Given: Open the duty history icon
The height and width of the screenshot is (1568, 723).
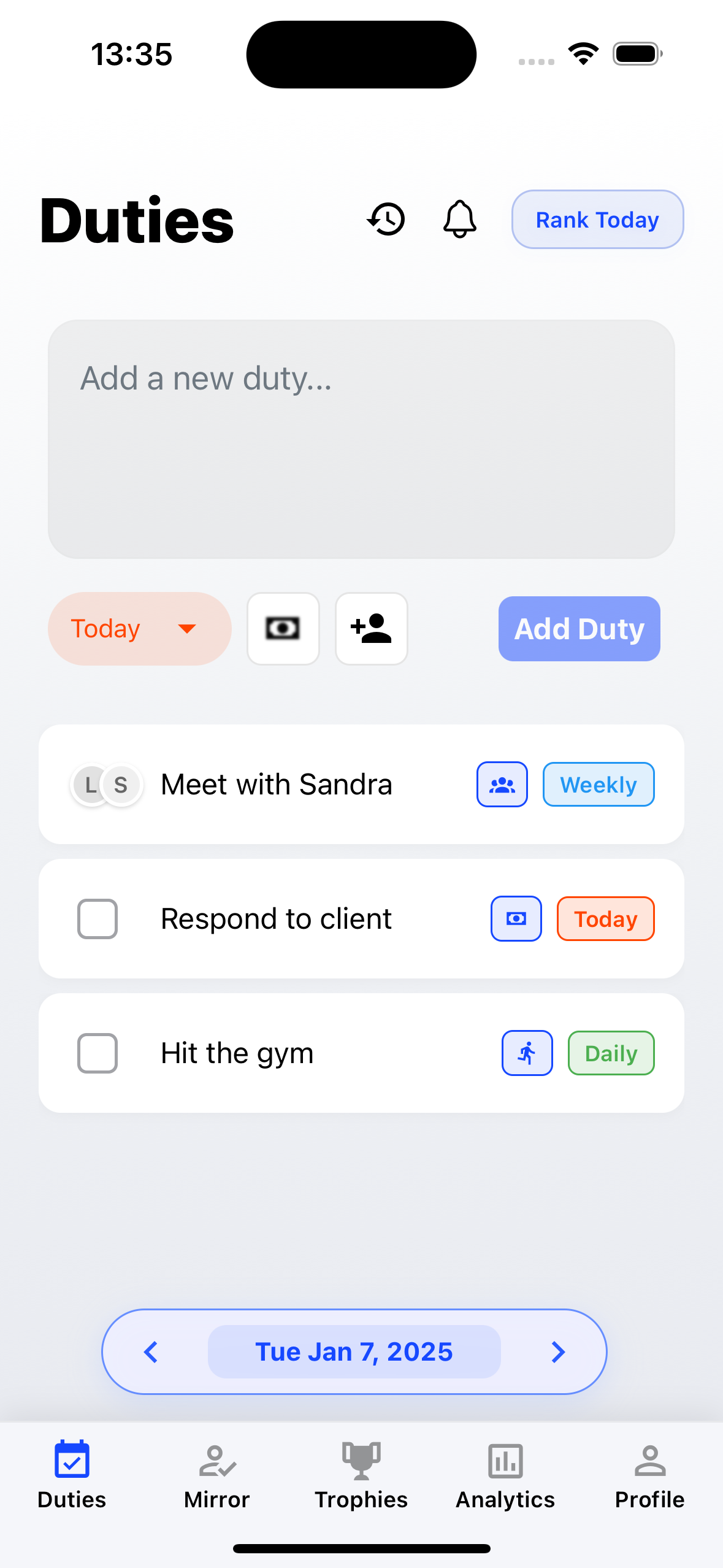Looking at the screenshot, I should click(386, 219).
